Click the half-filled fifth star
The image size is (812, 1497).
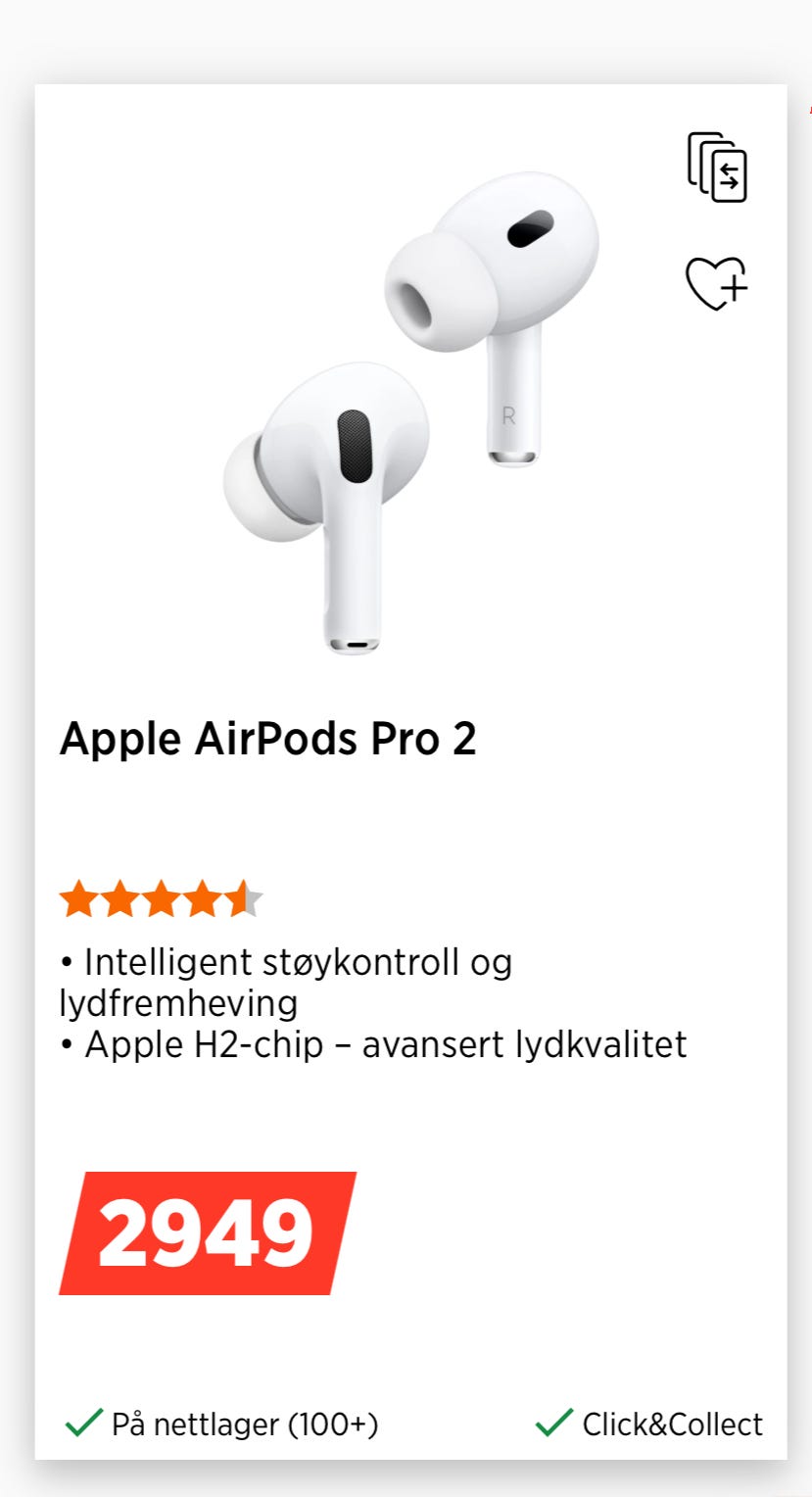pyautogui.click(x=244, y=897)
